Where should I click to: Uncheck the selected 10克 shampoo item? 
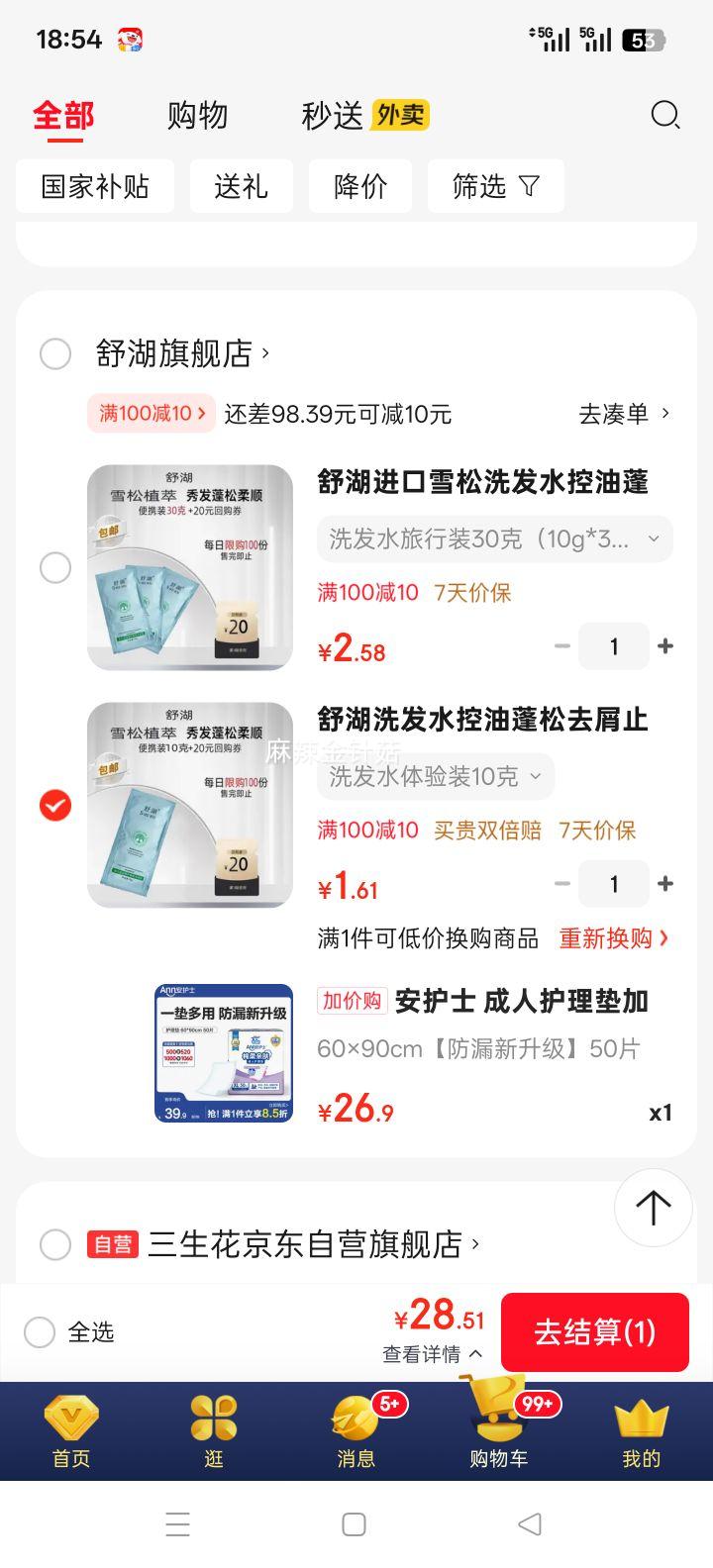[x=55, y=805]
